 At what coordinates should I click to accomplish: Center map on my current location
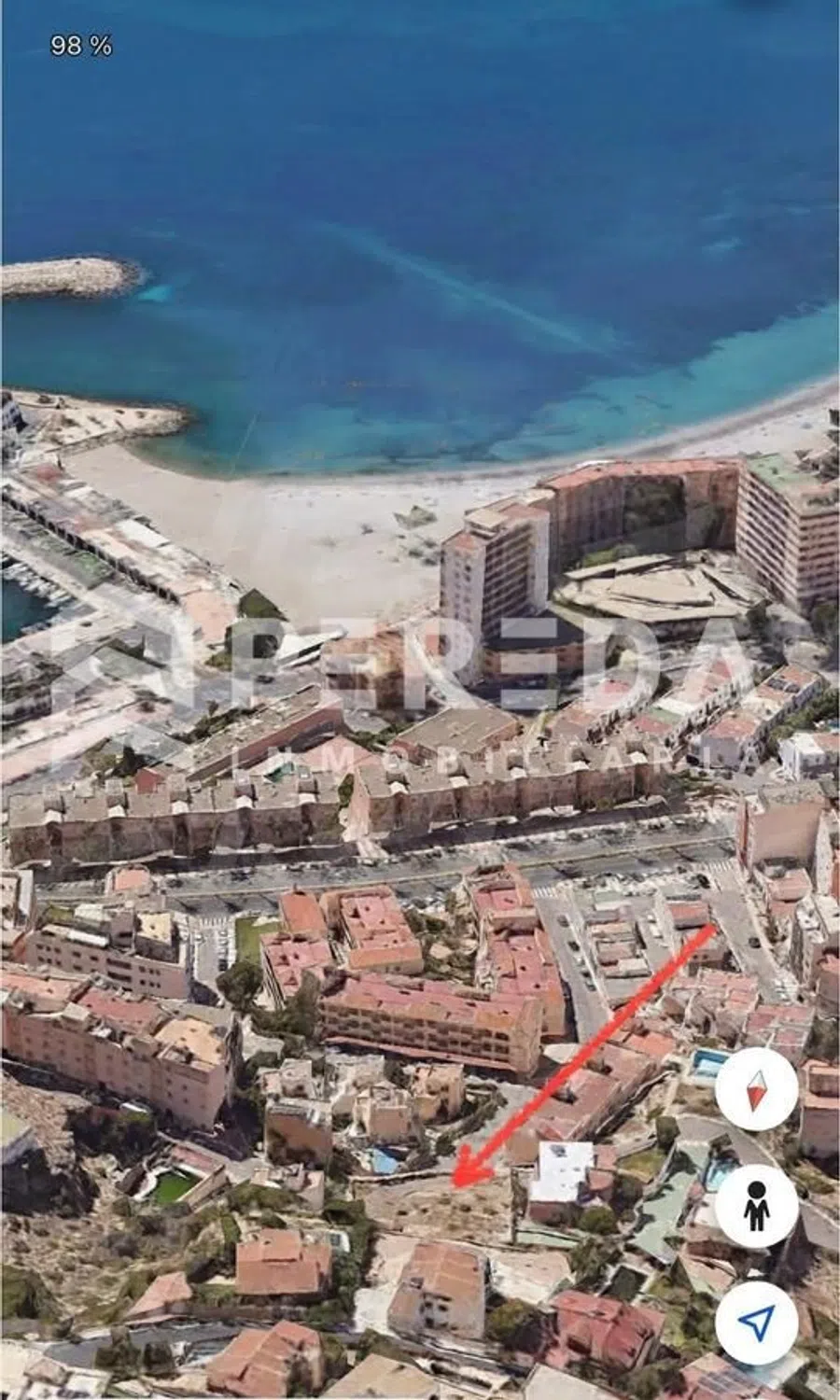point(756,1321)
